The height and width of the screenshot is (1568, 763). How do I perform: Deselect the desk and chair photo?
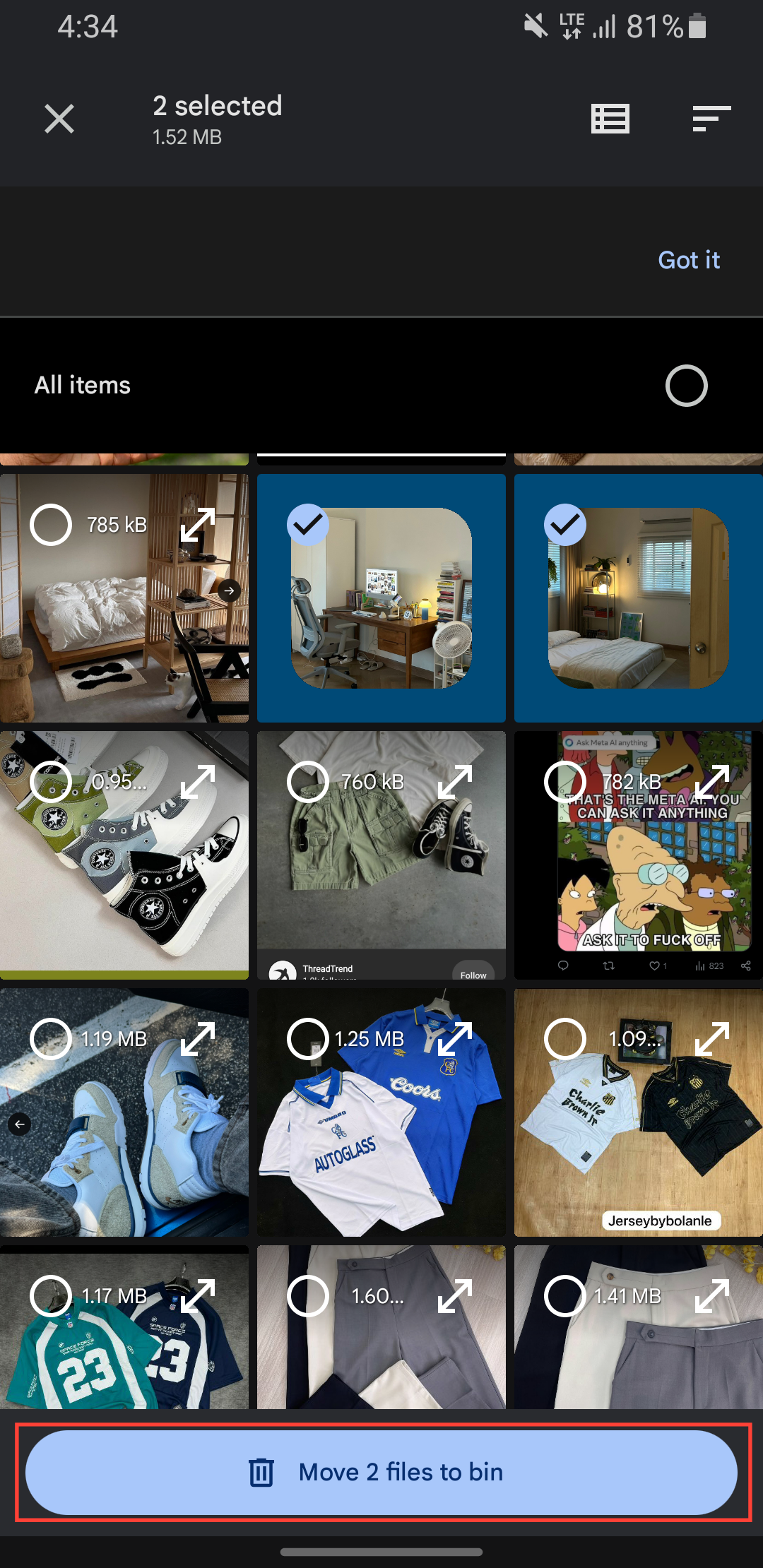click(308, 525)
